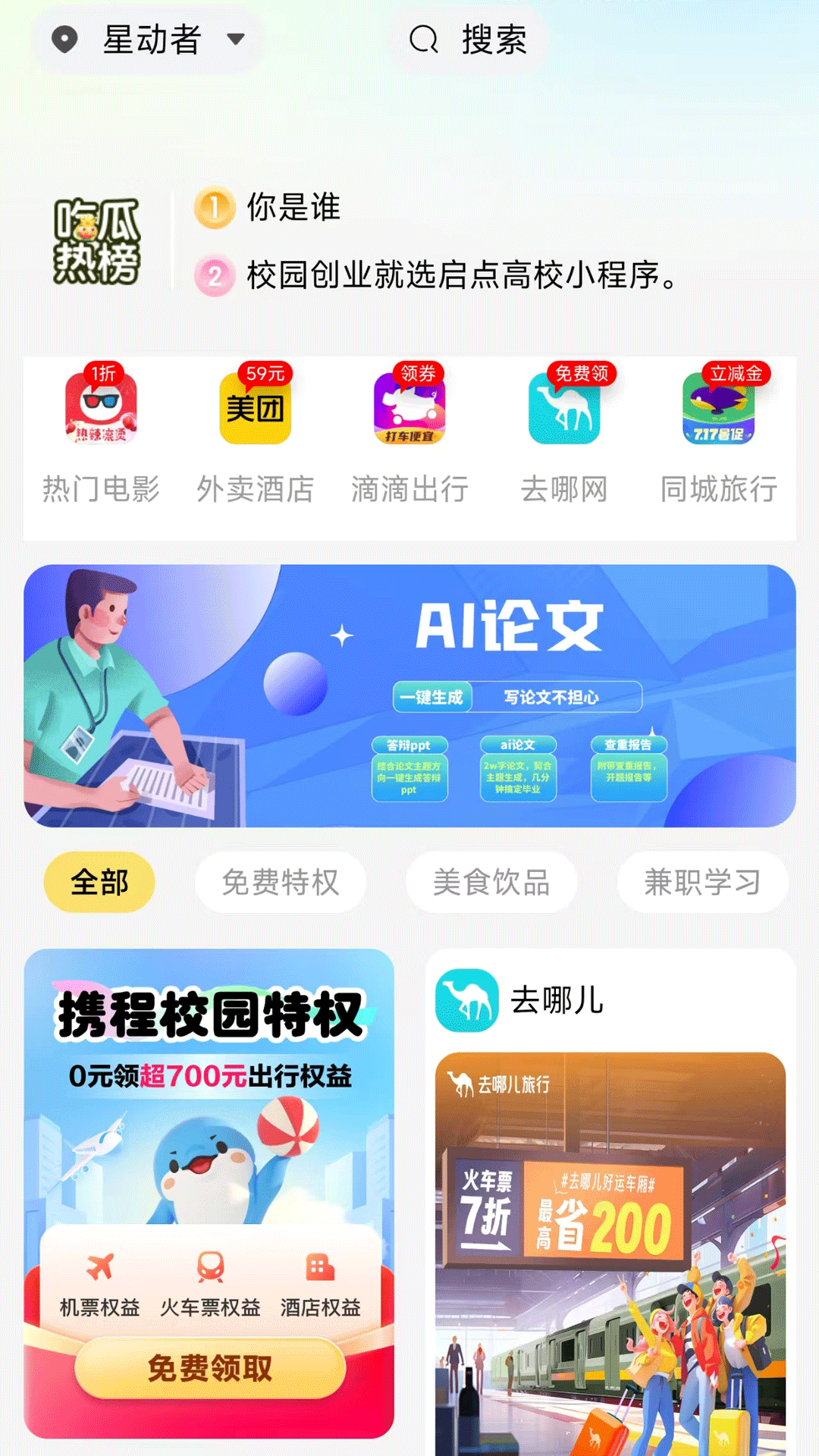Click the location pin icon
The width and height of the screenshot is (819, 1456).
tap(66, 41)
